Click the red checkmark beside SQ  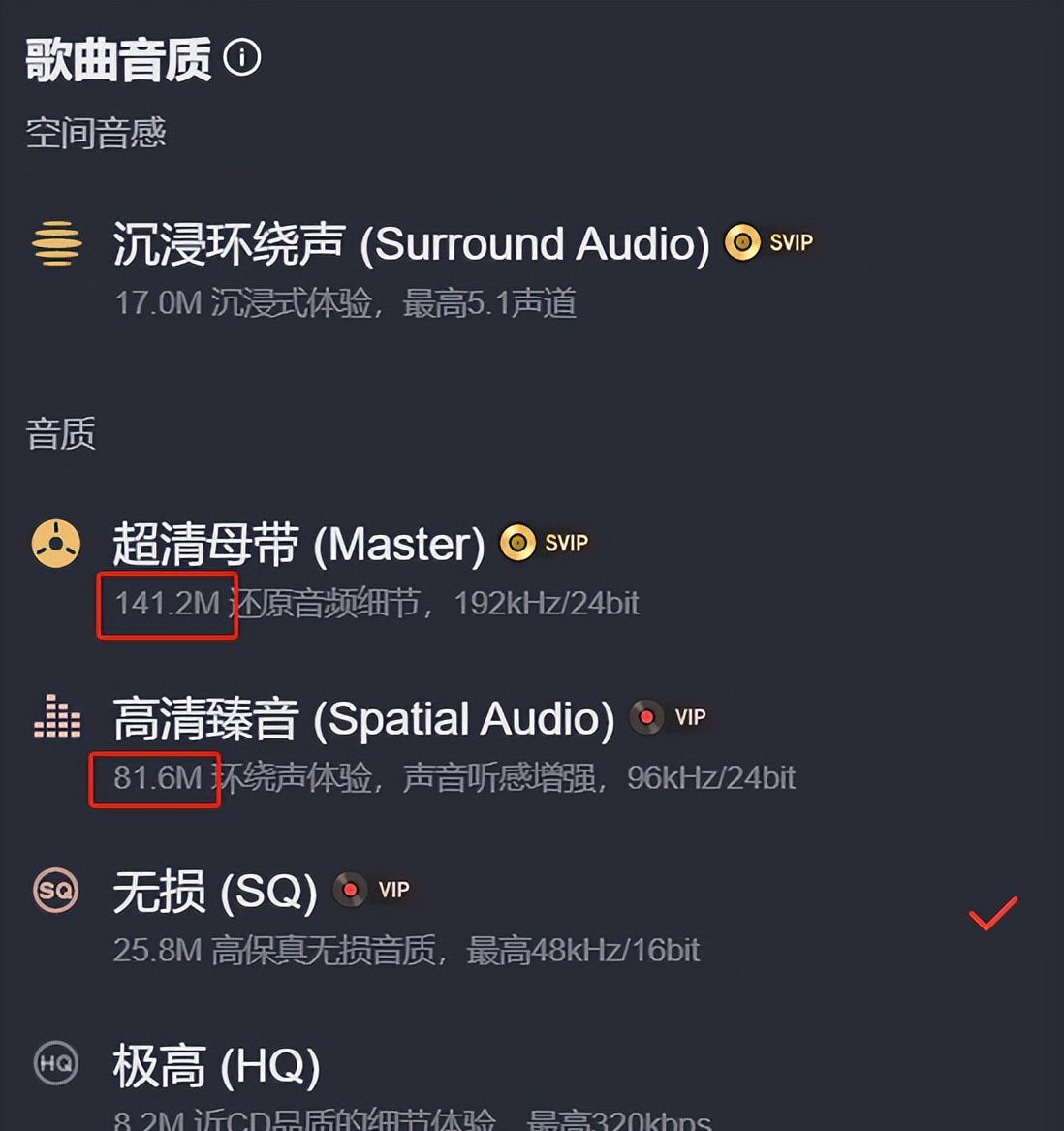pos(990,909)
